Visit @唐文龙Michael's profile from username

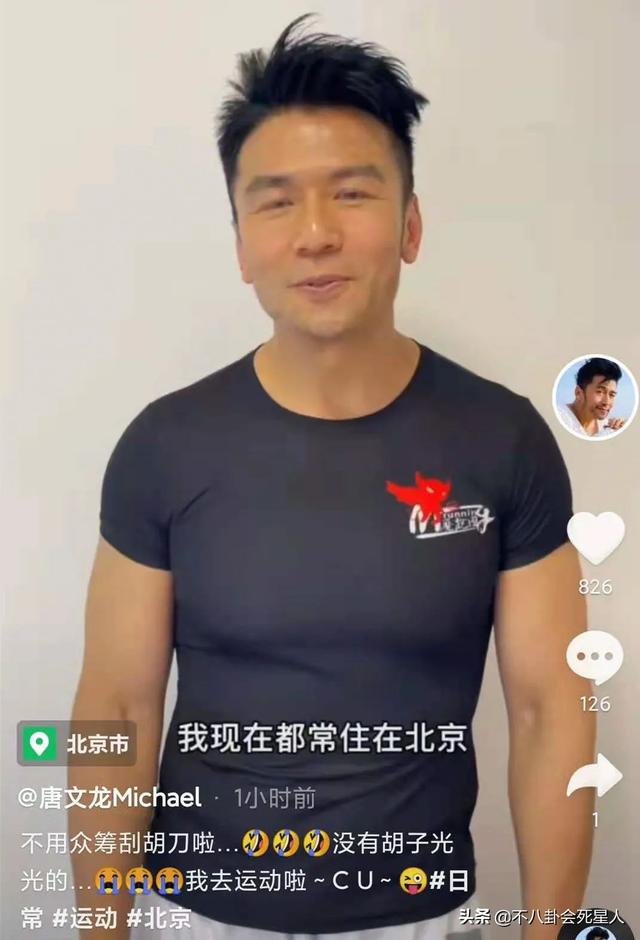coord(110,797)
